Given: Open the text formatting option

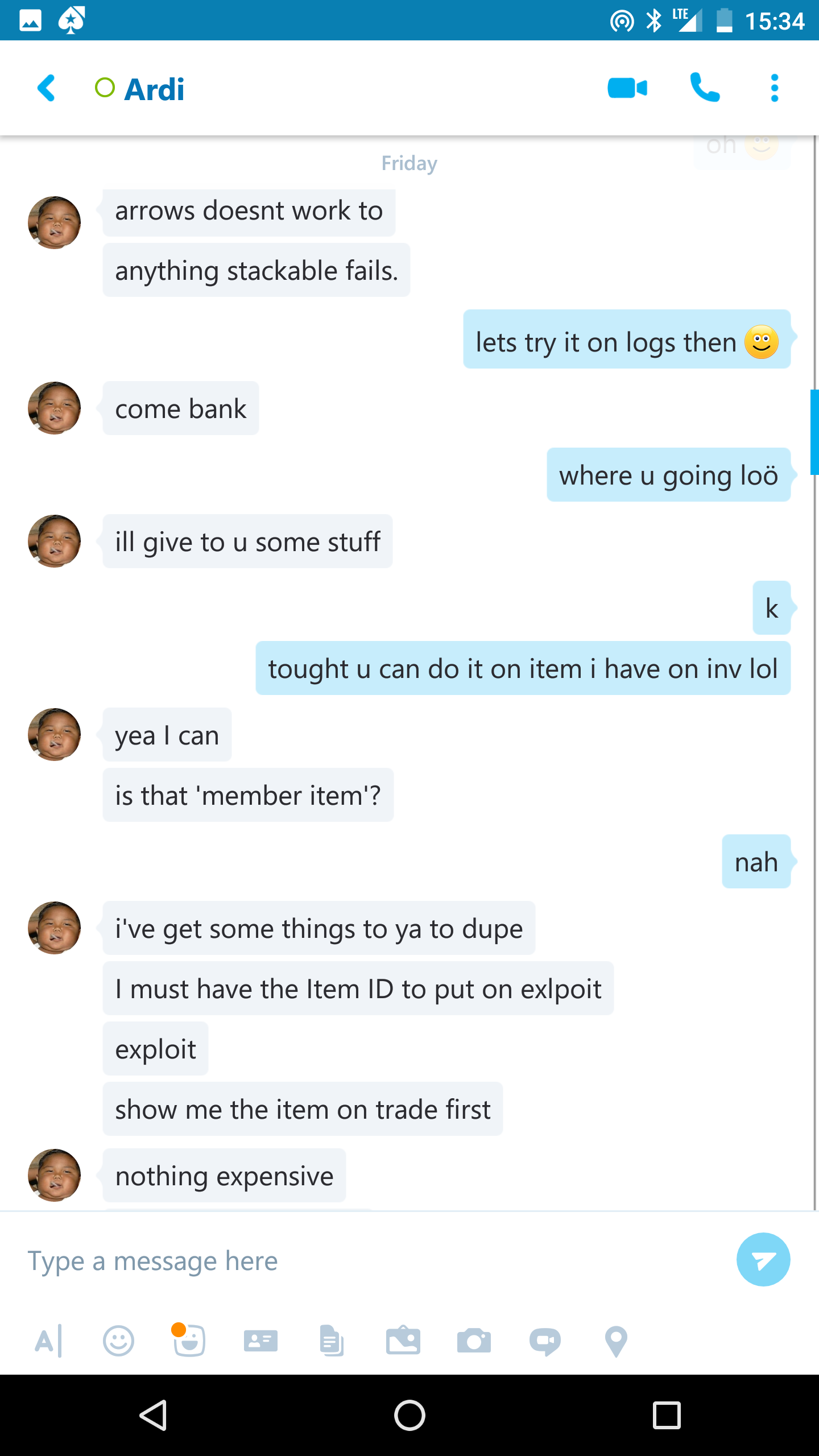Looking at the screenshot, I should (48, 1341).
